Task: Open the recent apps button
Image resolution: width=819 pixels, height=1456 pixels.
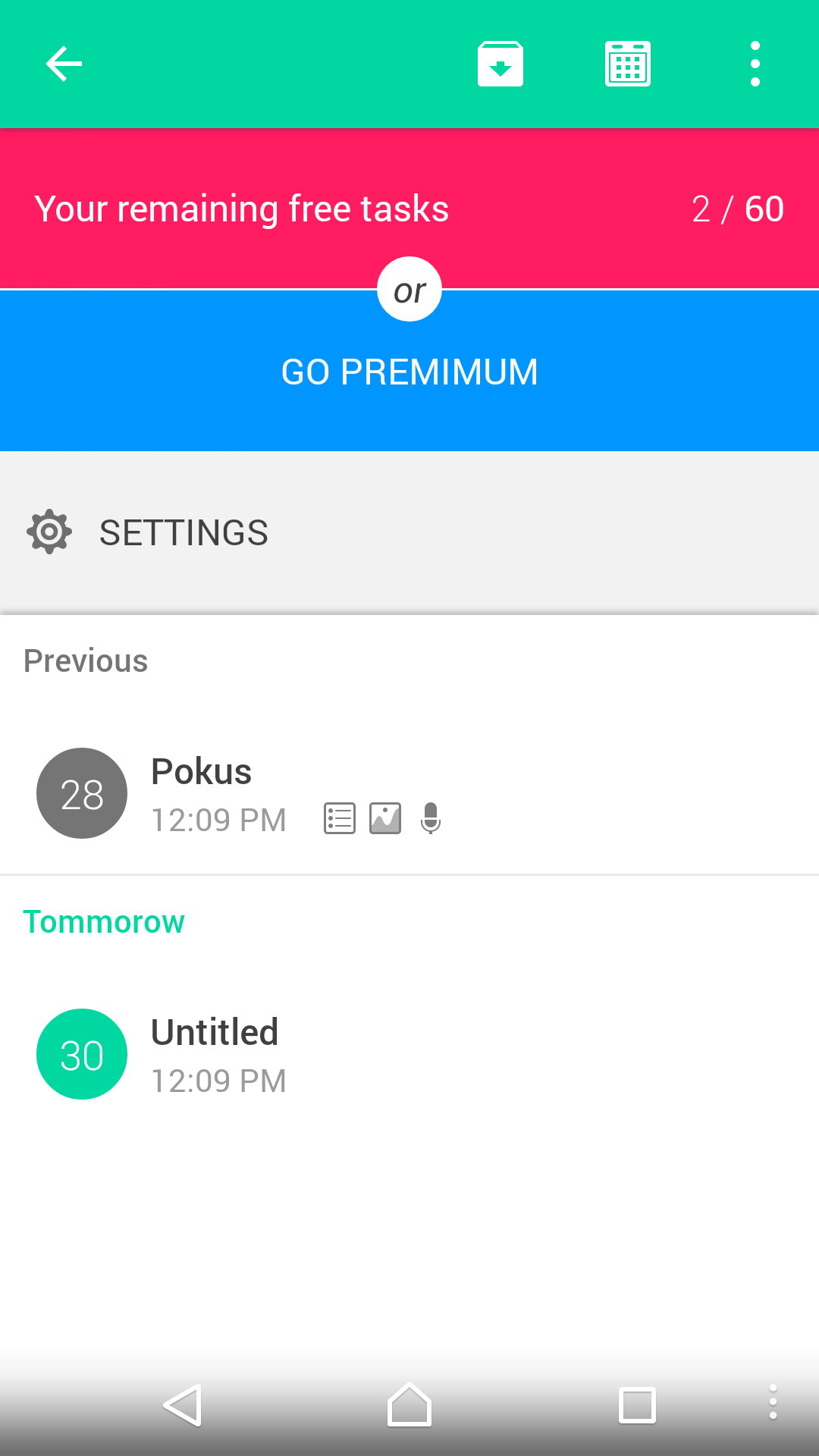Action: click(637, 1404)
